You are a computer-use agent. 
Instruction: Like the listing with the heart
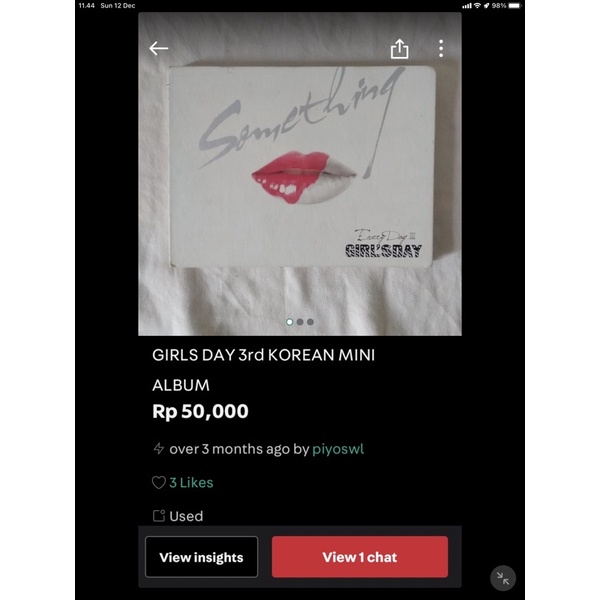pos(158,483)
